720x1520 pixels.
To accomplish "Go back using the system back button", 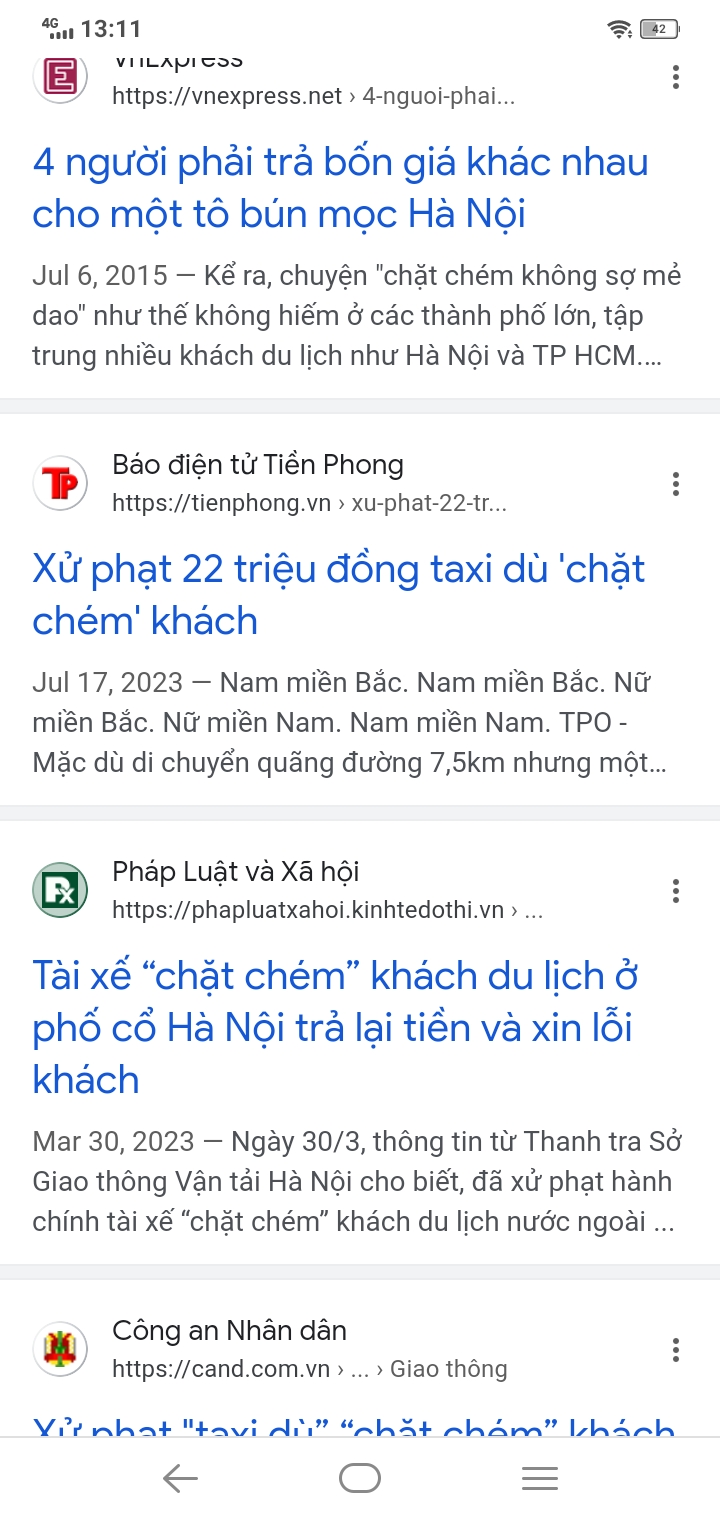I will point(180,1479).
